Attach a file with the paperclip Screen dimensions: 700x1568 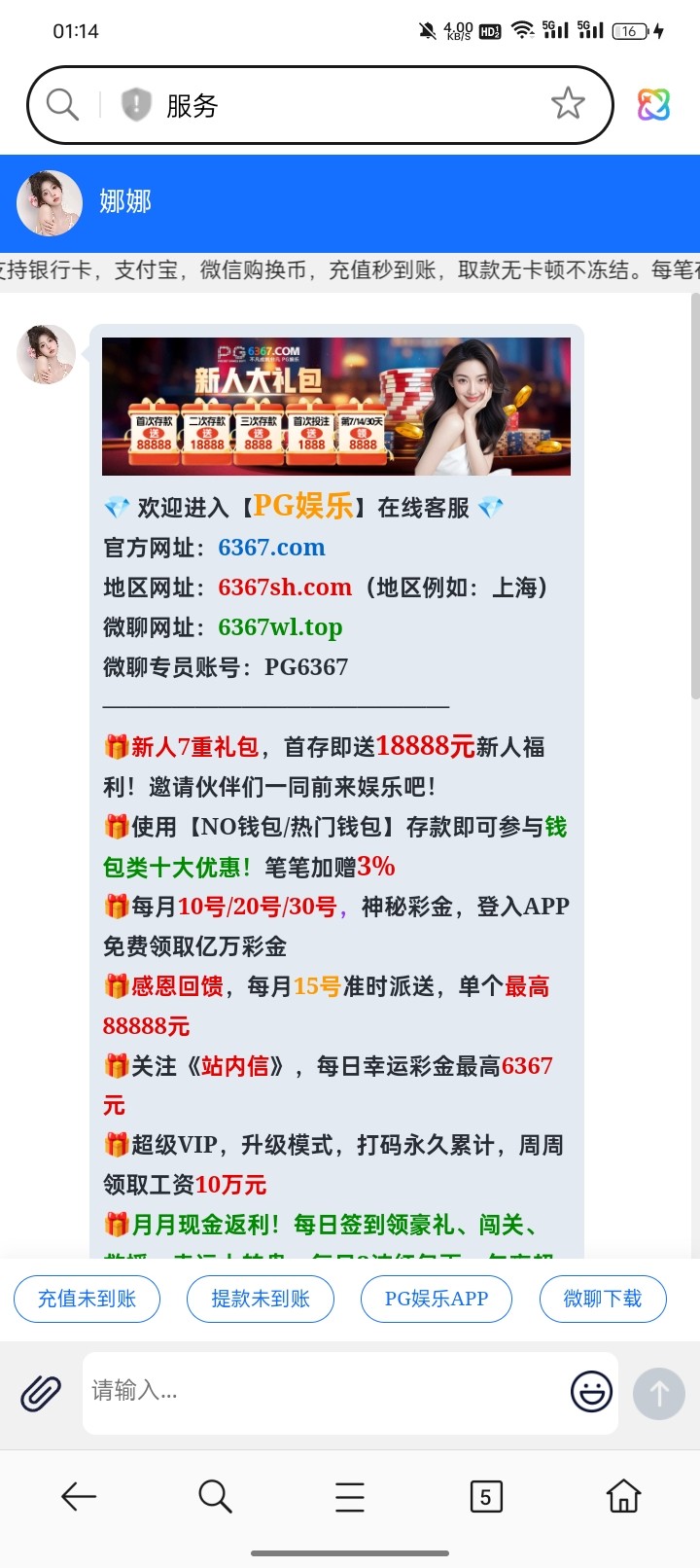point(41,1393)
